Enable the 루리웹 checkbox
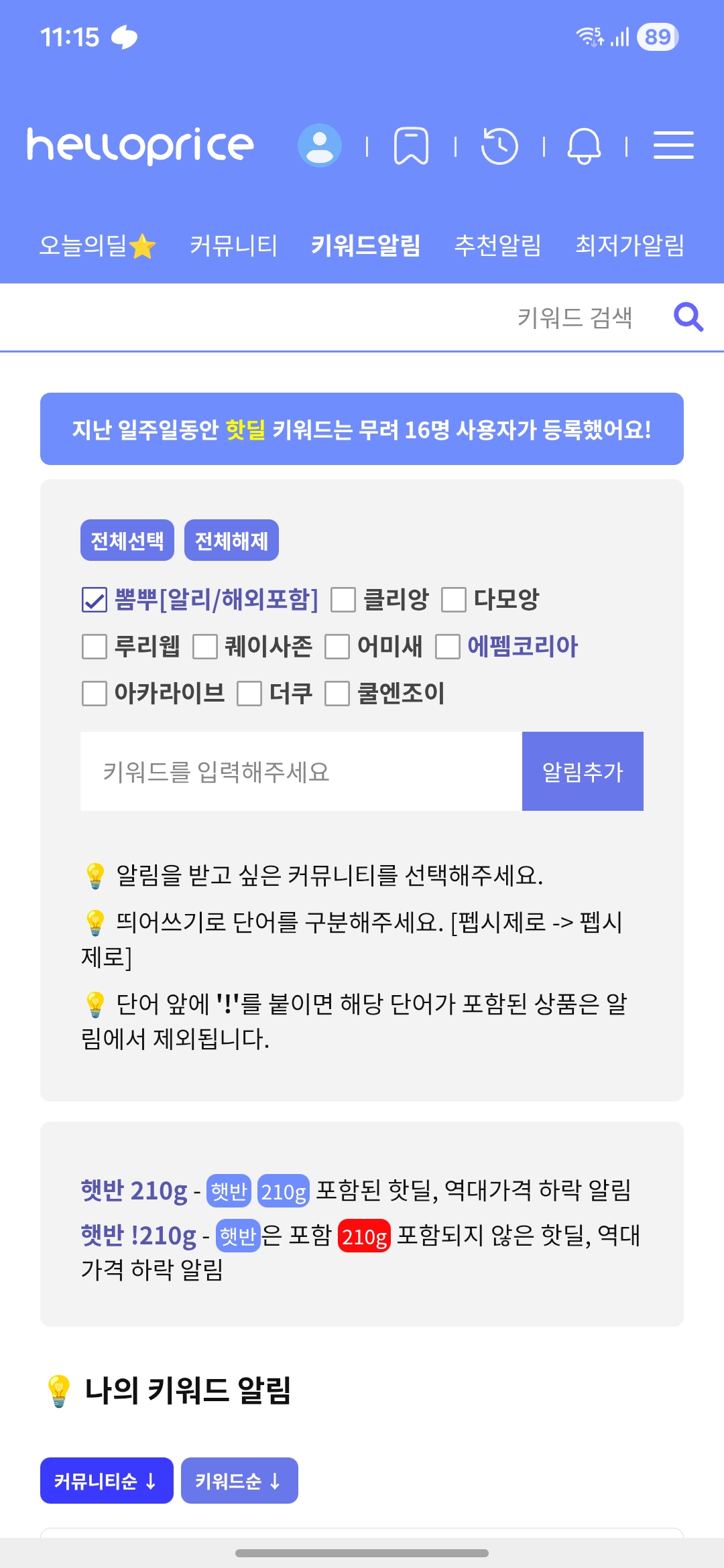The height and width of the screenshot is (1568, 724). point(95,647)
